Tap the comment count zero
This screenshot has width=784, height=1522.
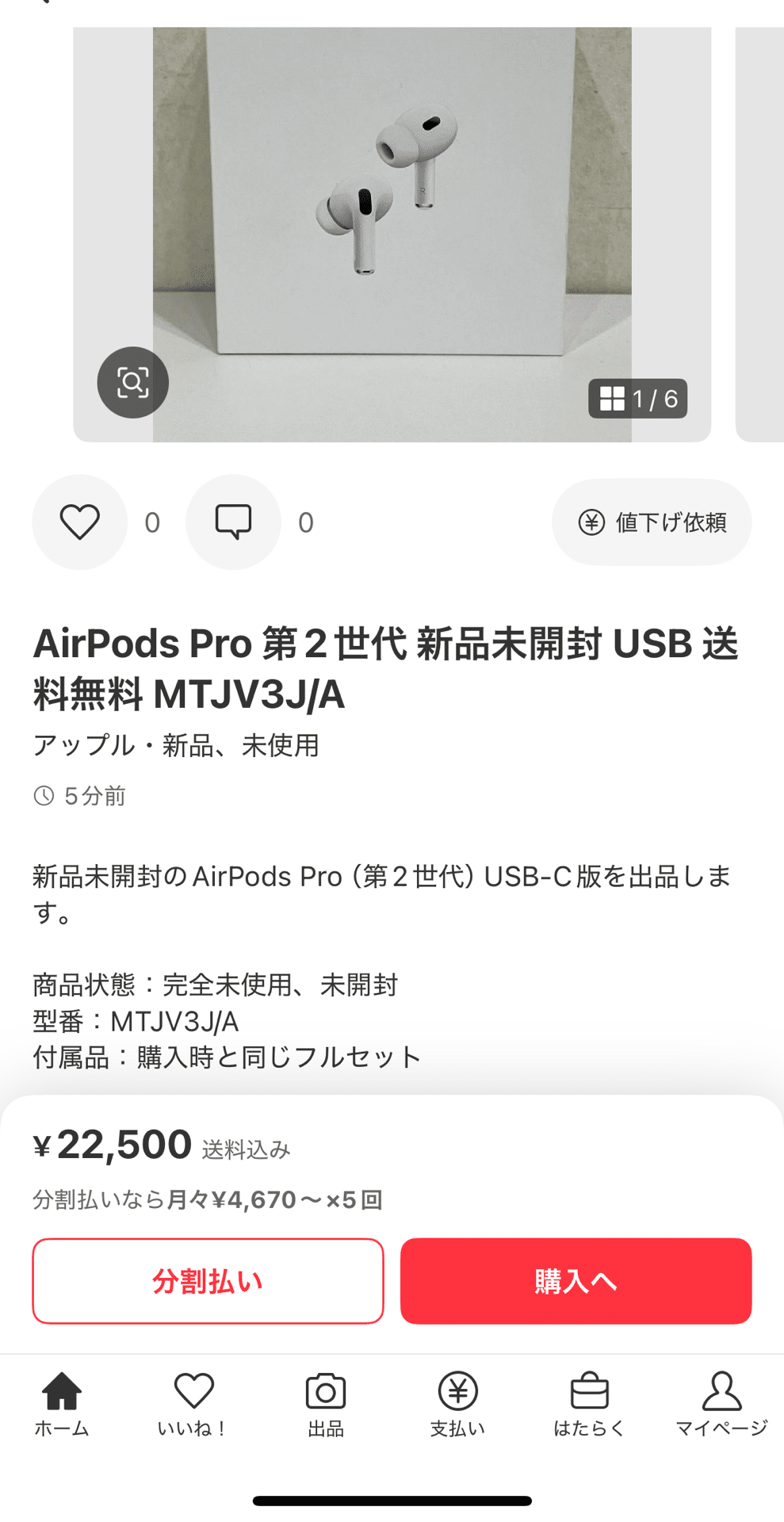(x=306, y=522)
